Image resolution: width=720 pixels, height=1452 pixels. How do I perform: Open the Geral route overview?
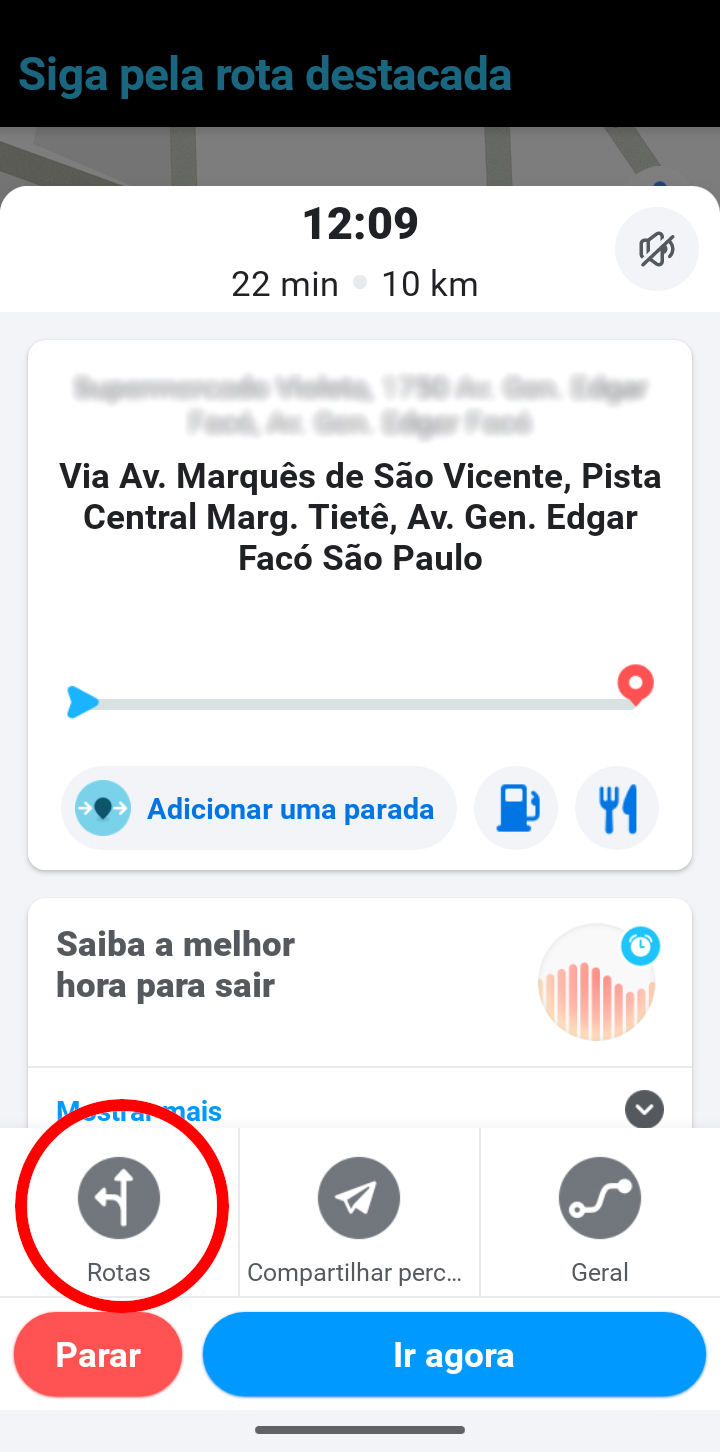coord(600,1213)
